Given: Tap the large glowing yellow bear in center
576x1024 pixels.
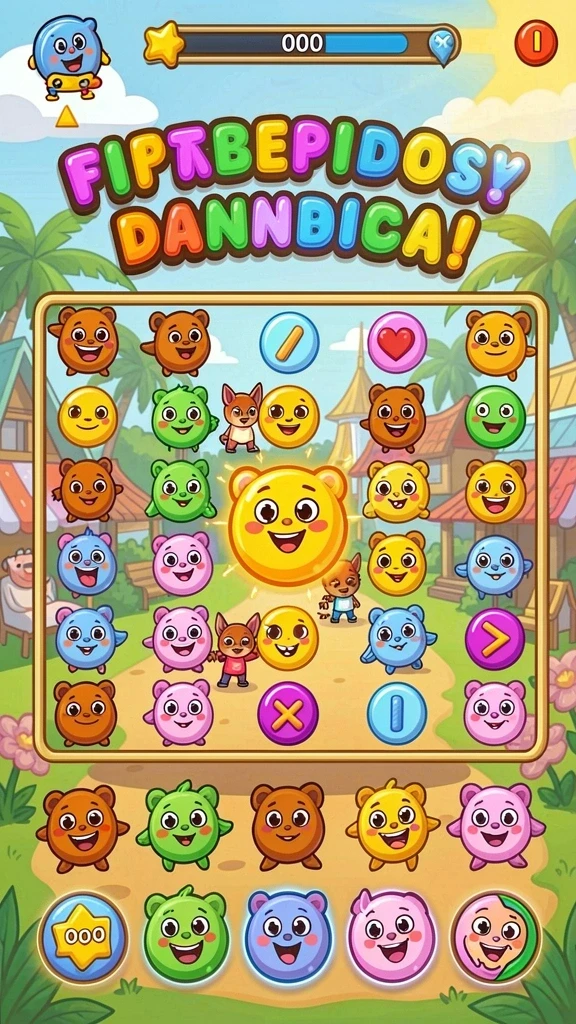Looking at the screenshot, I should pyautogui.click(x=288, y=524).
